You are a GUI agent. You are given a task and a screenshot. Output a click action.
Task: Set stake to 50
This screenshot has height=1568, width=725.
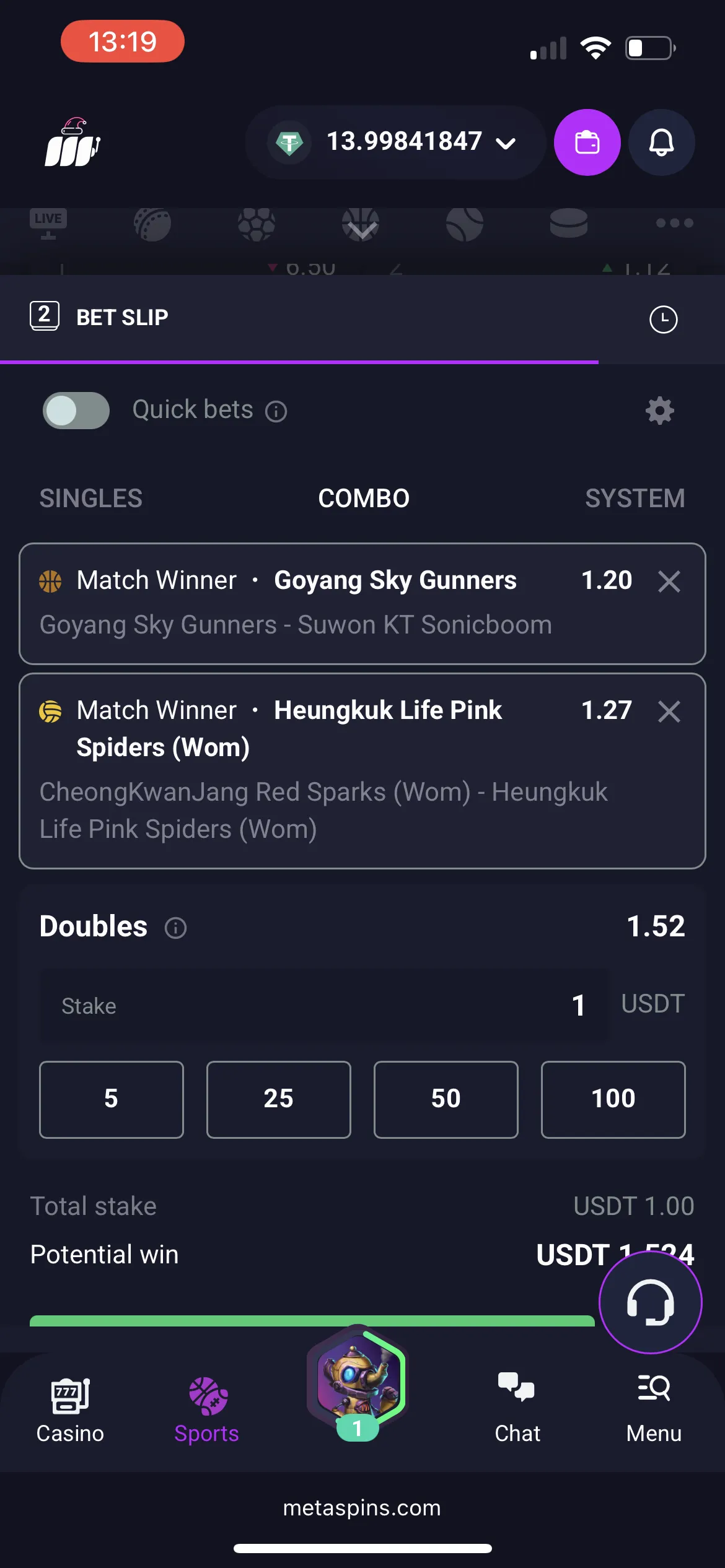pos(446,1099)
